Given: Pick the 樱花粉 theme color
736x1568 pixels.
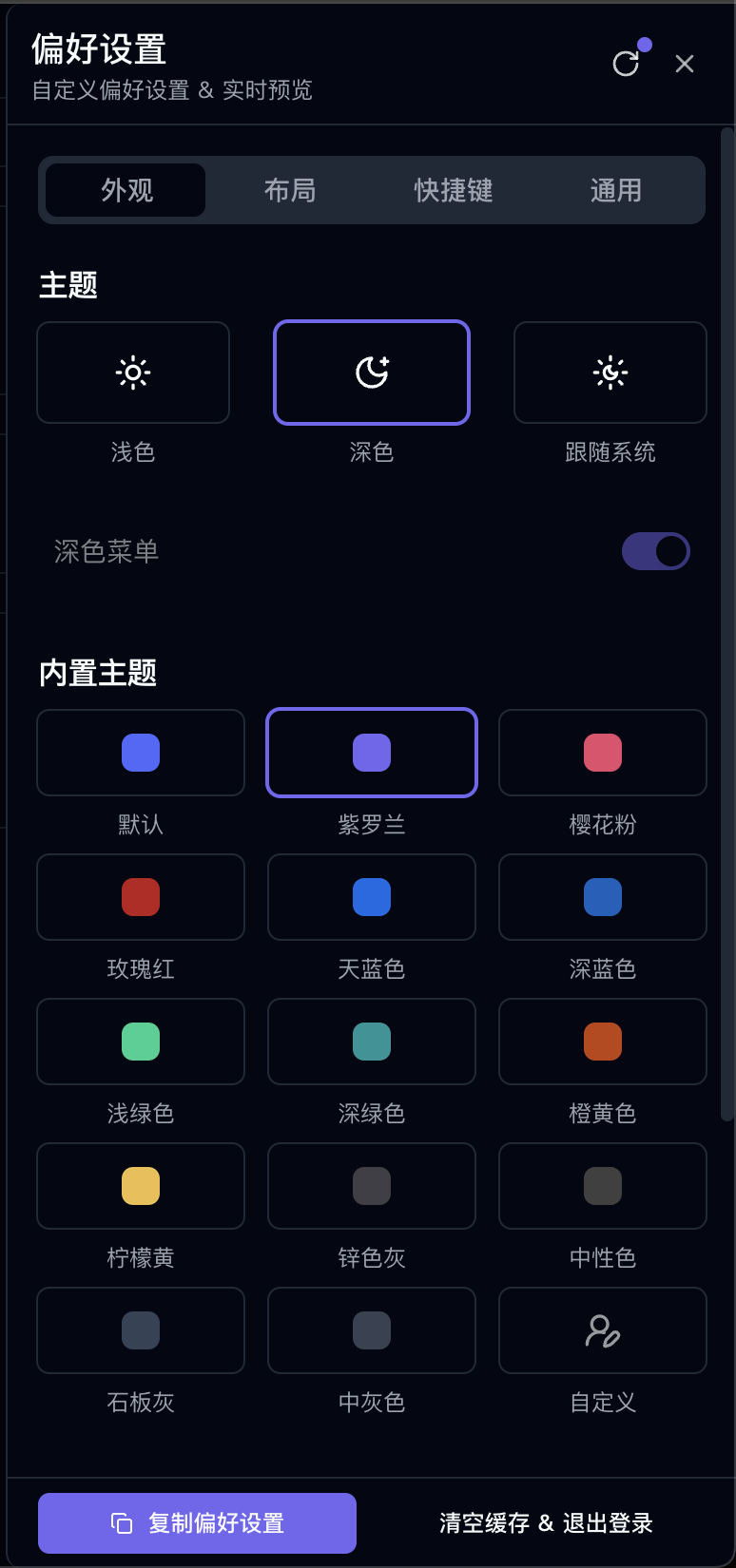Looking at the screenshot, I should (603, 753).
